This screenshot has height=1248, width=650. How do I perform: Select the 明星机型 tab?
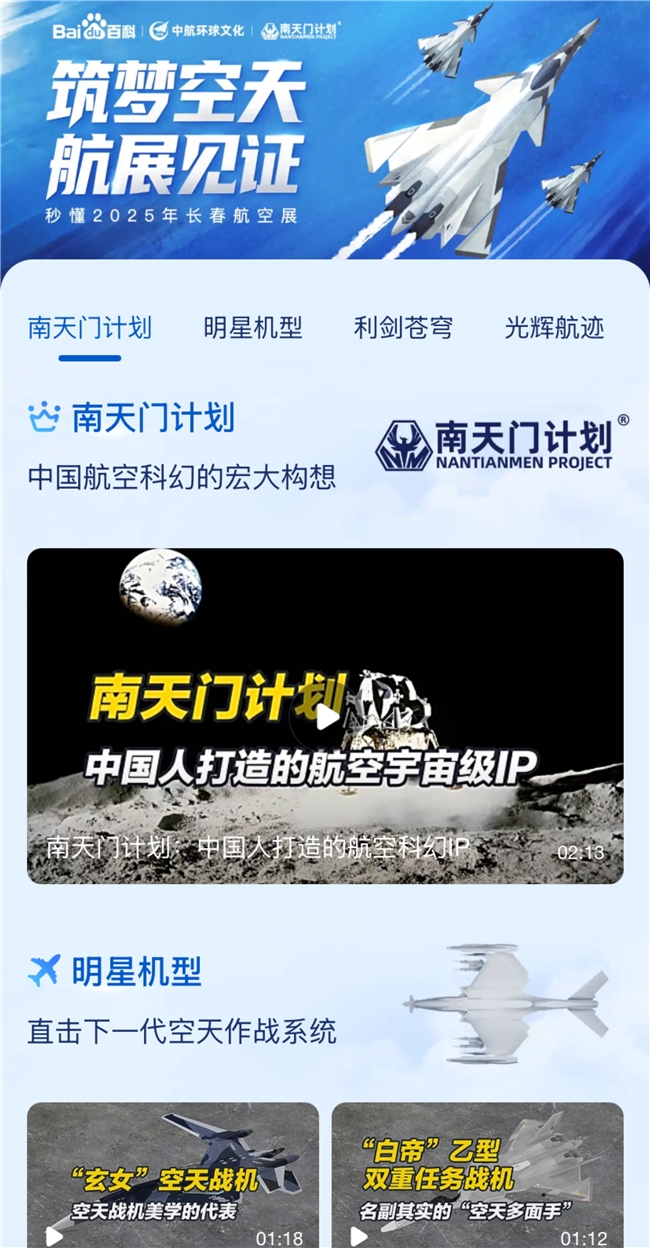pos(253,328)
